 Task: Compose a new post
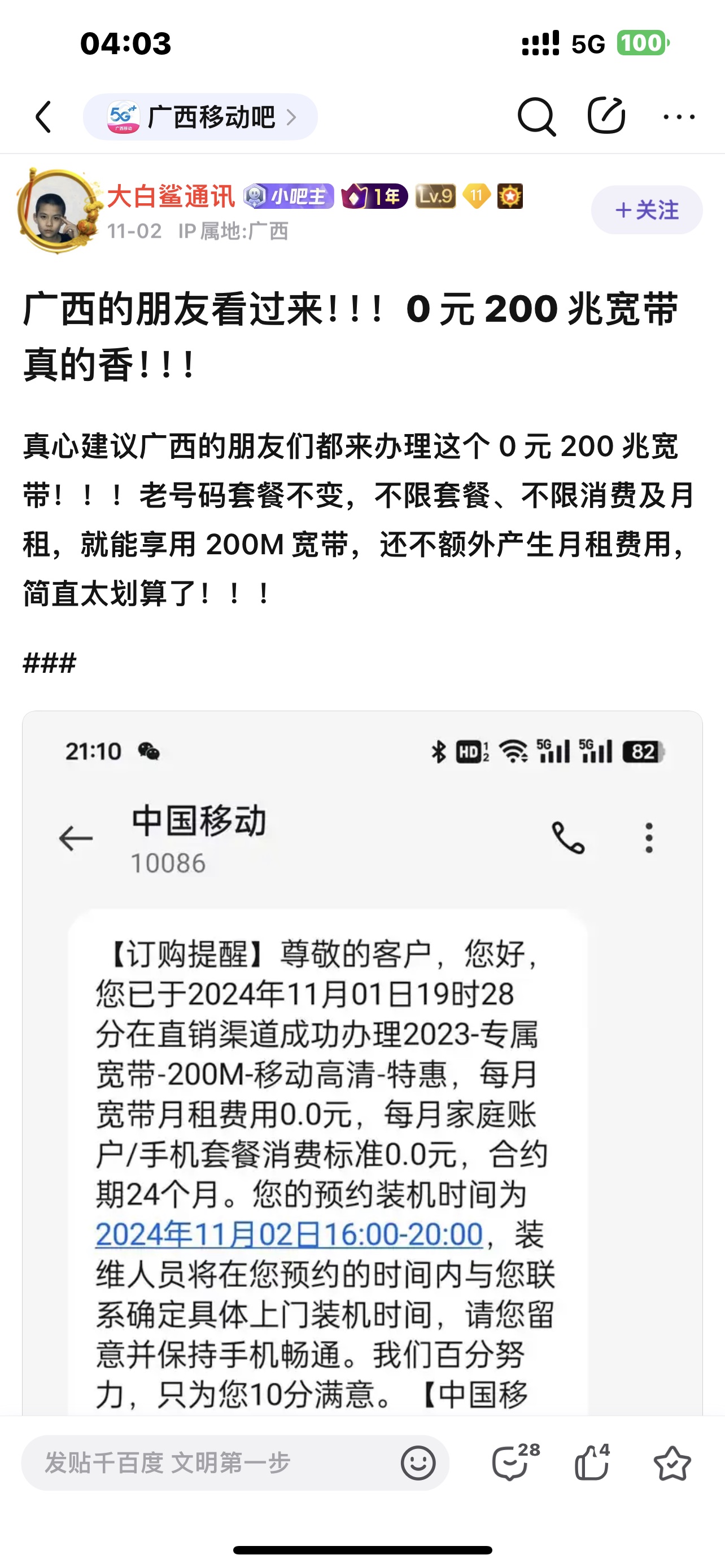click(x=606, y=116)
